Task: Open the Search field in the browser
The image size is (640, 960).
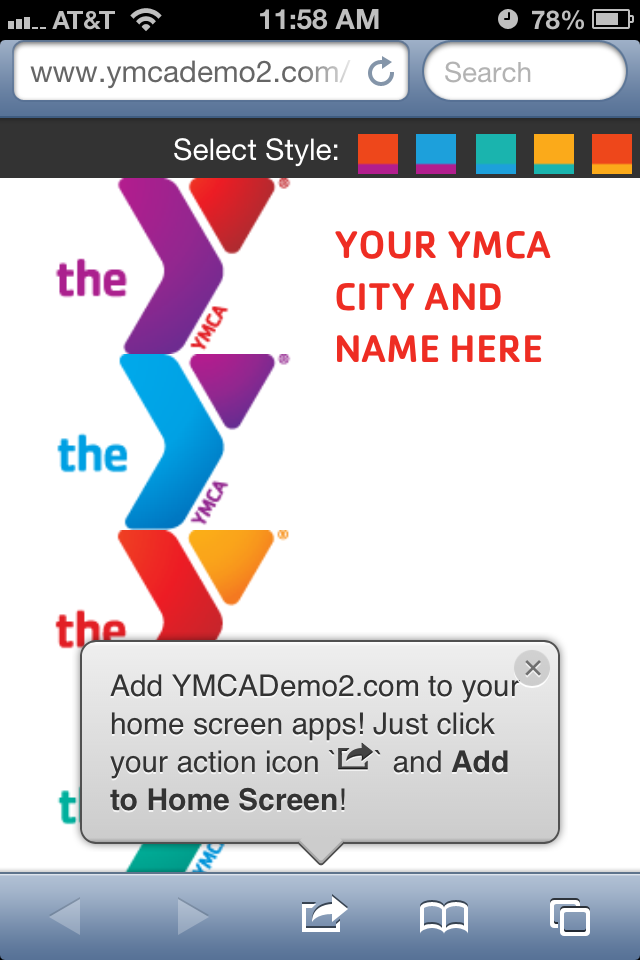Action: coord(525,72)
